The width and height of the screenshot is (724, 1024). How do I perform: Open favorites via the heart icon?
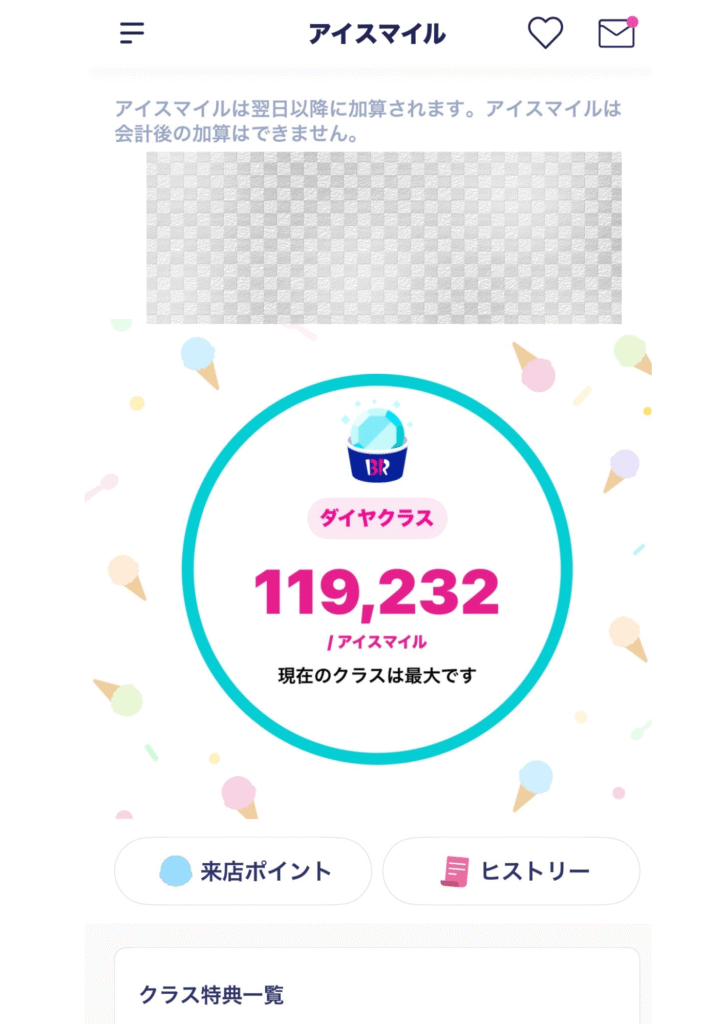(545, 33)
